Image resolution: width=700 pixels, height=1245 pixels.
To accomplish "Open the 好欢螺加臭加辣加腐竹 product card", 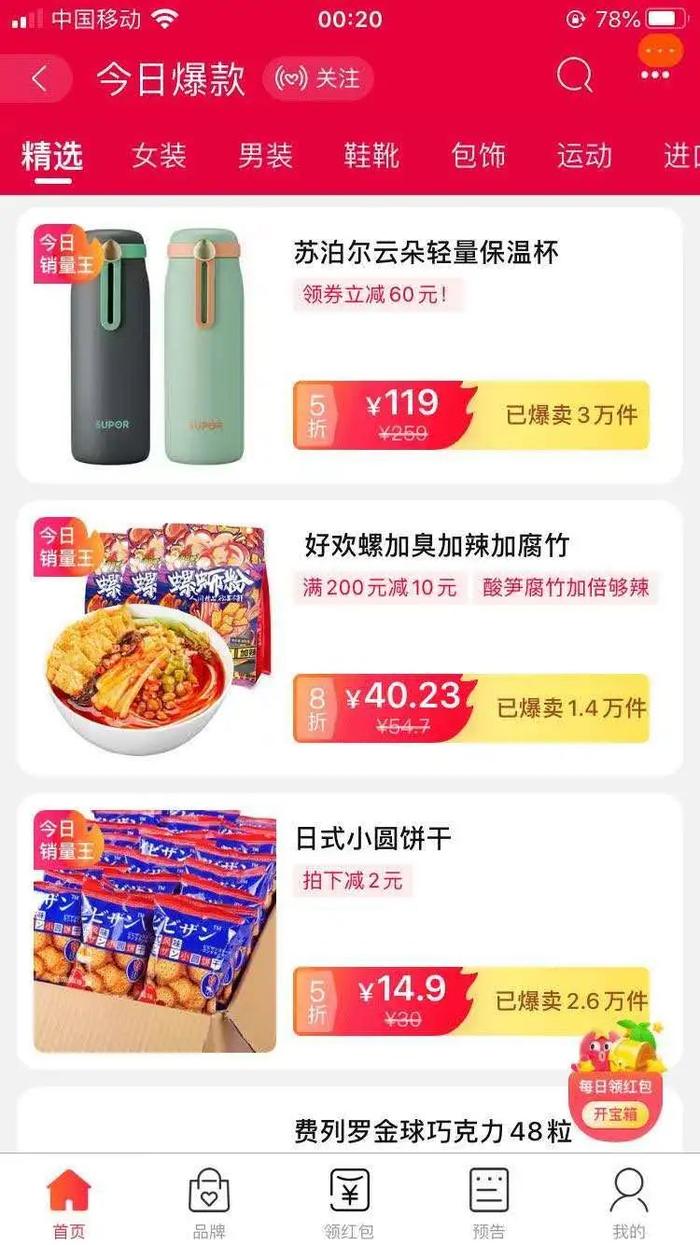I will pyautogui.click(x=437, y=545).
